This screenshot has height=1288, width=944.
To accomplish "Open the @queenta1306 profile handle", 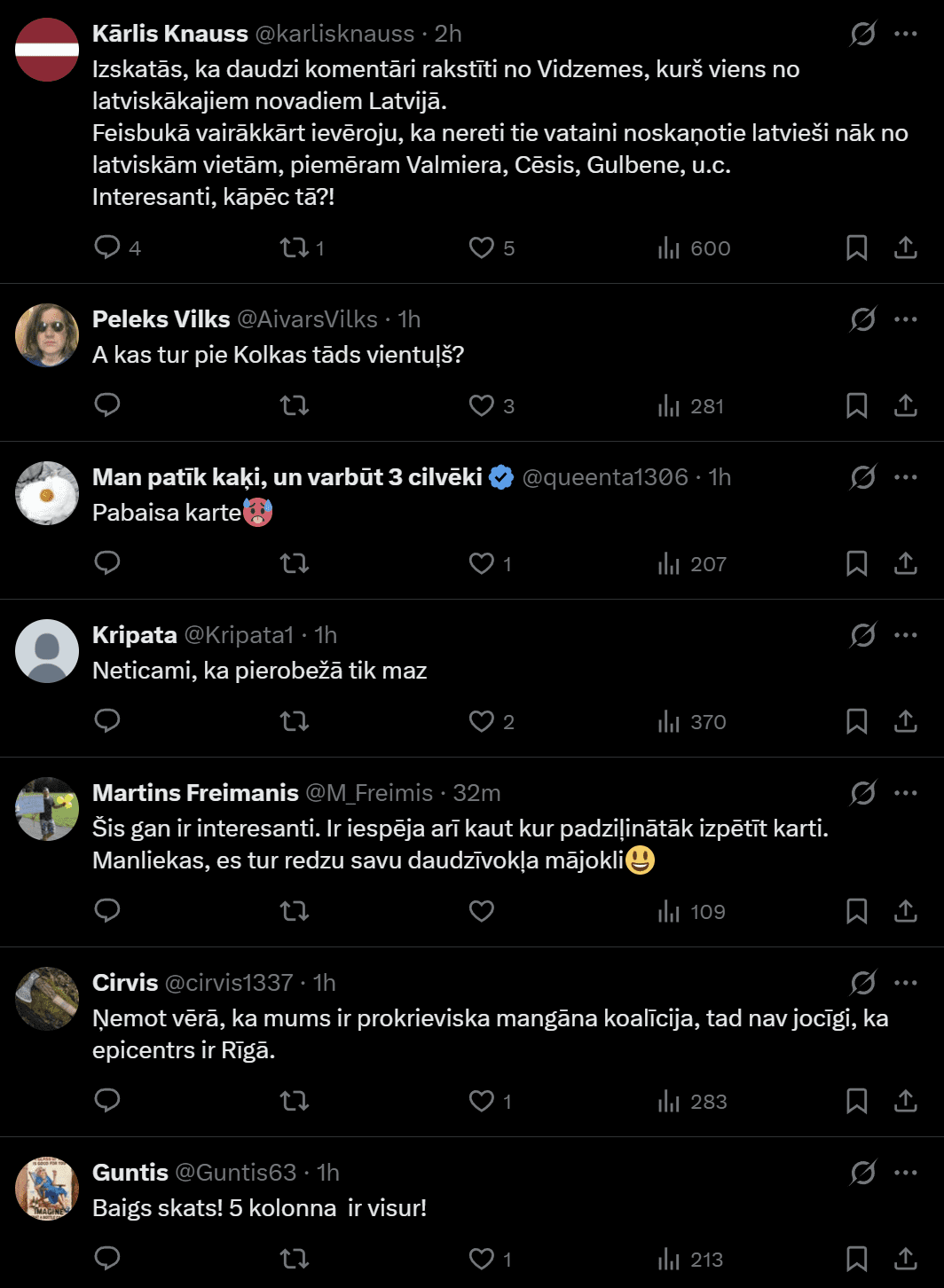I will (x=605, y=477).
